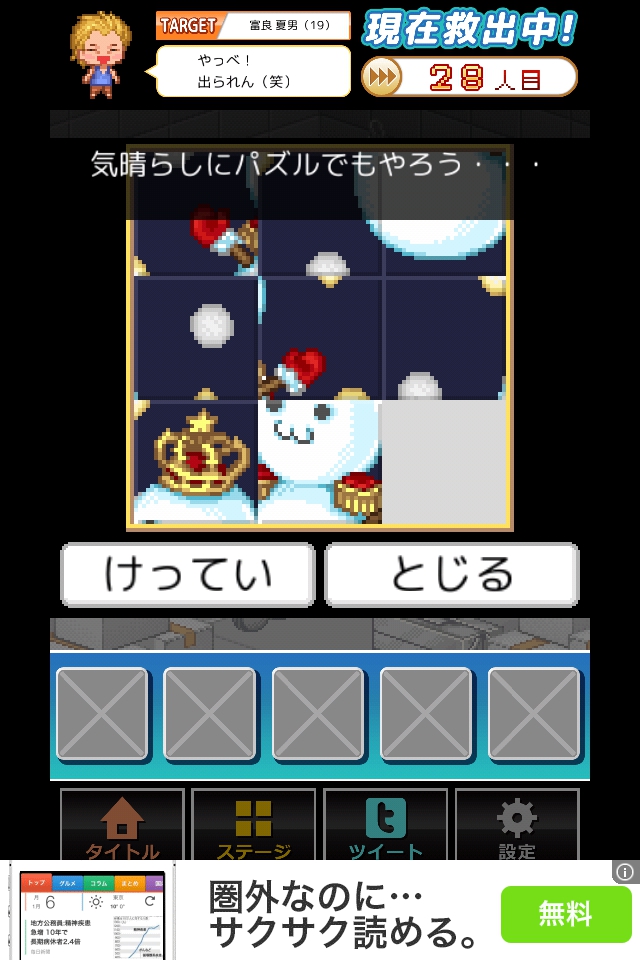Tap the けってい confirm button
This screenshot has width=640, height=960.
click(x=188, y=575)
